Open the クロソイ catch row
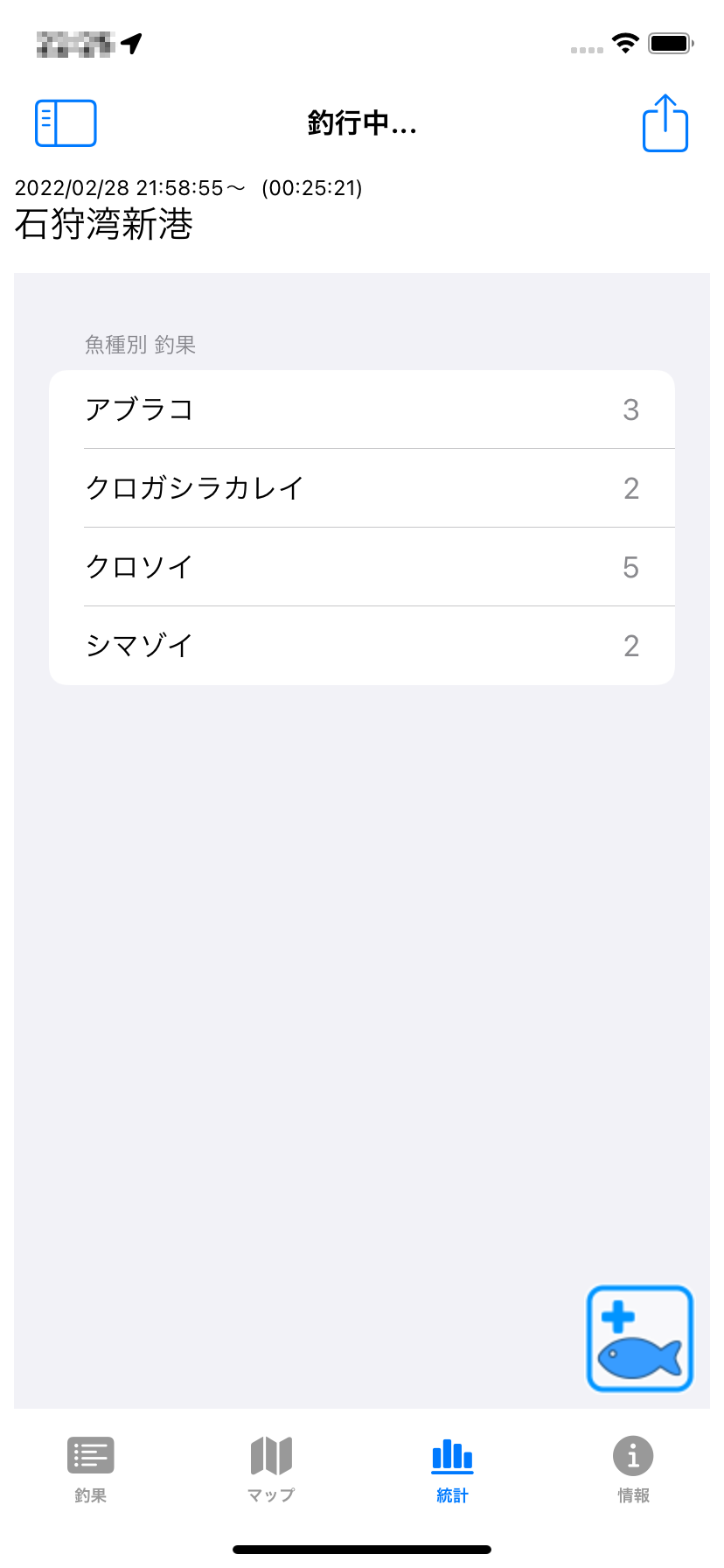 pyautogui.click(x=362, y=567)
